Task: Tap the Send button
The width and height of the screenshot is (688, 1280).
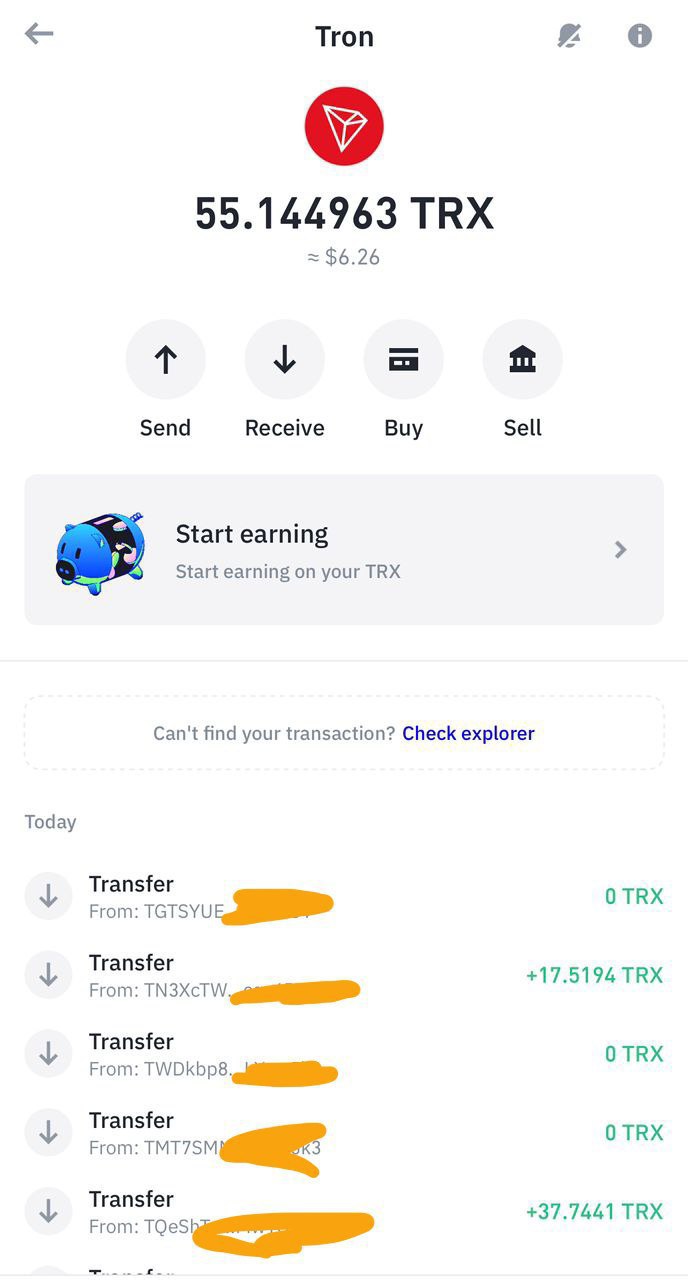Action: click(165, 359)
